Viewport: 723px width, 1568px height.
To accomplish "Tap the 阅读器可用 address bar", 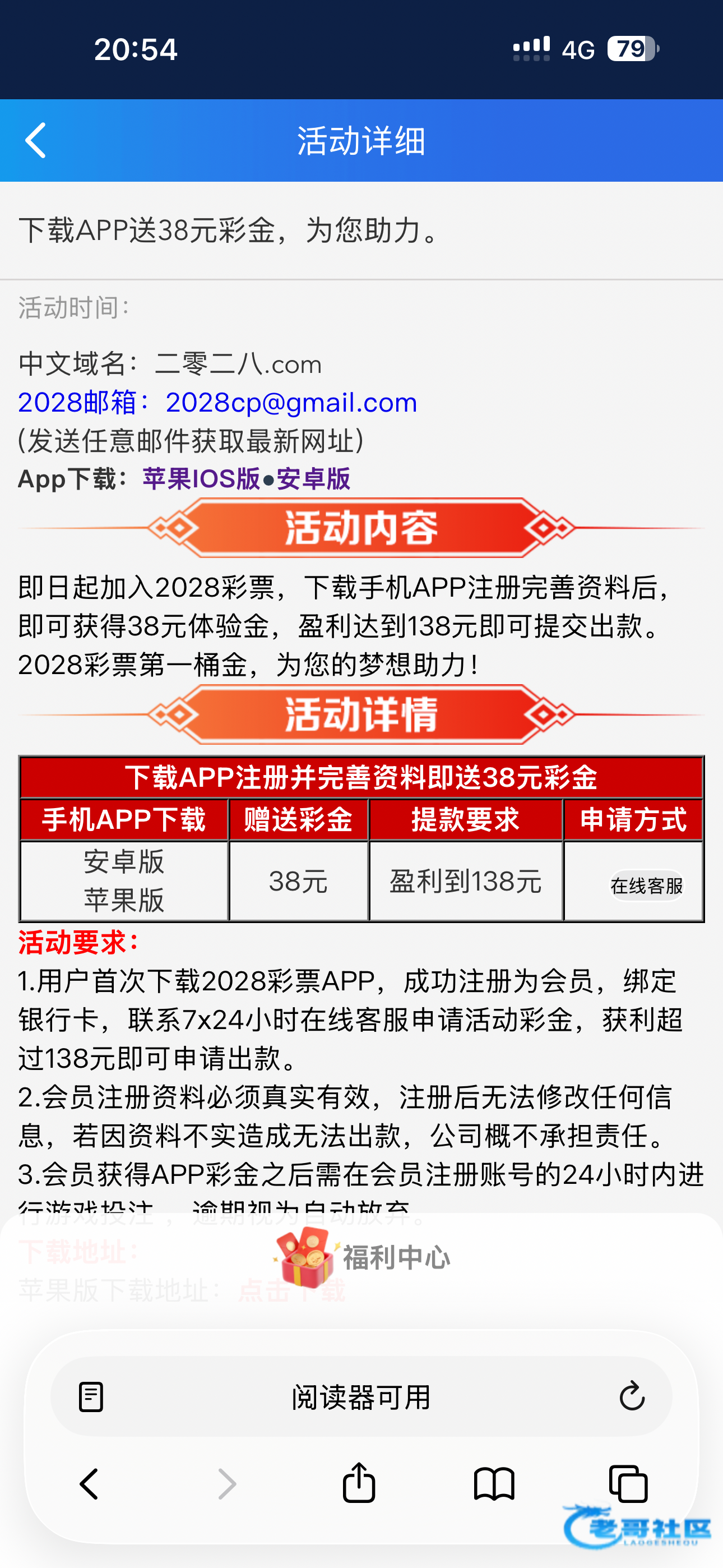I will 361,1396.
